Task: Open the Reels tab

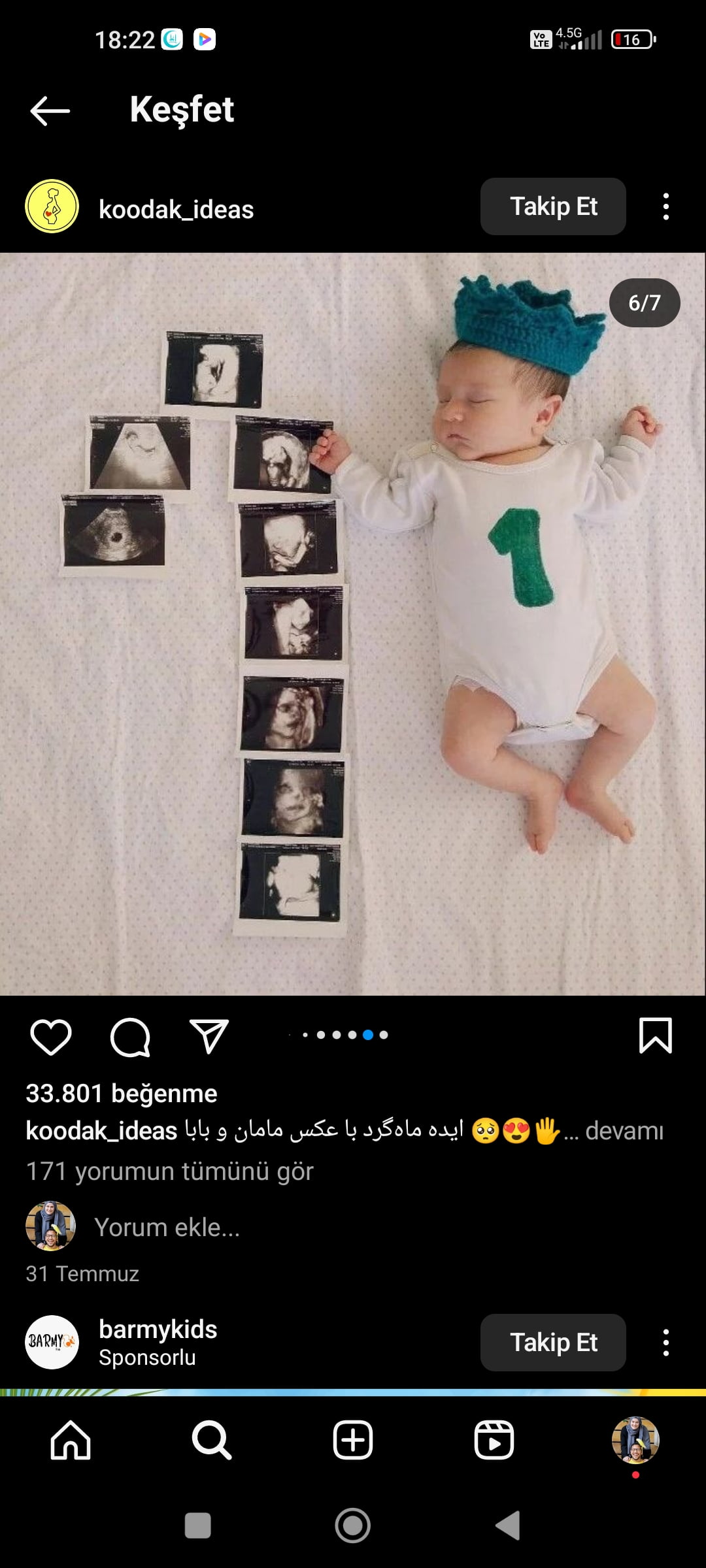Action: tap(494, 1440)
